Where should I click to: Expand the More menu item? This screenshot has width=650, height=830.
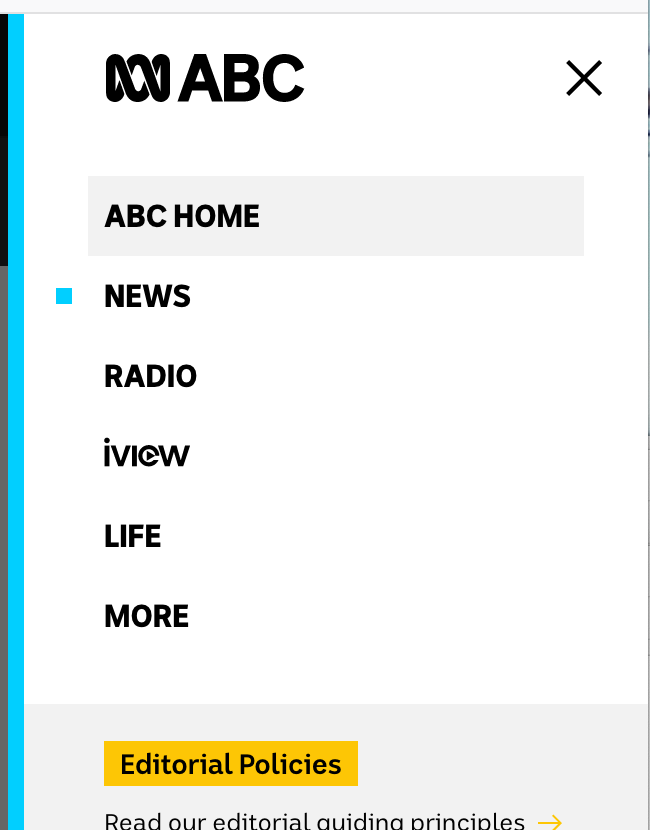click(x=146, y=616)
